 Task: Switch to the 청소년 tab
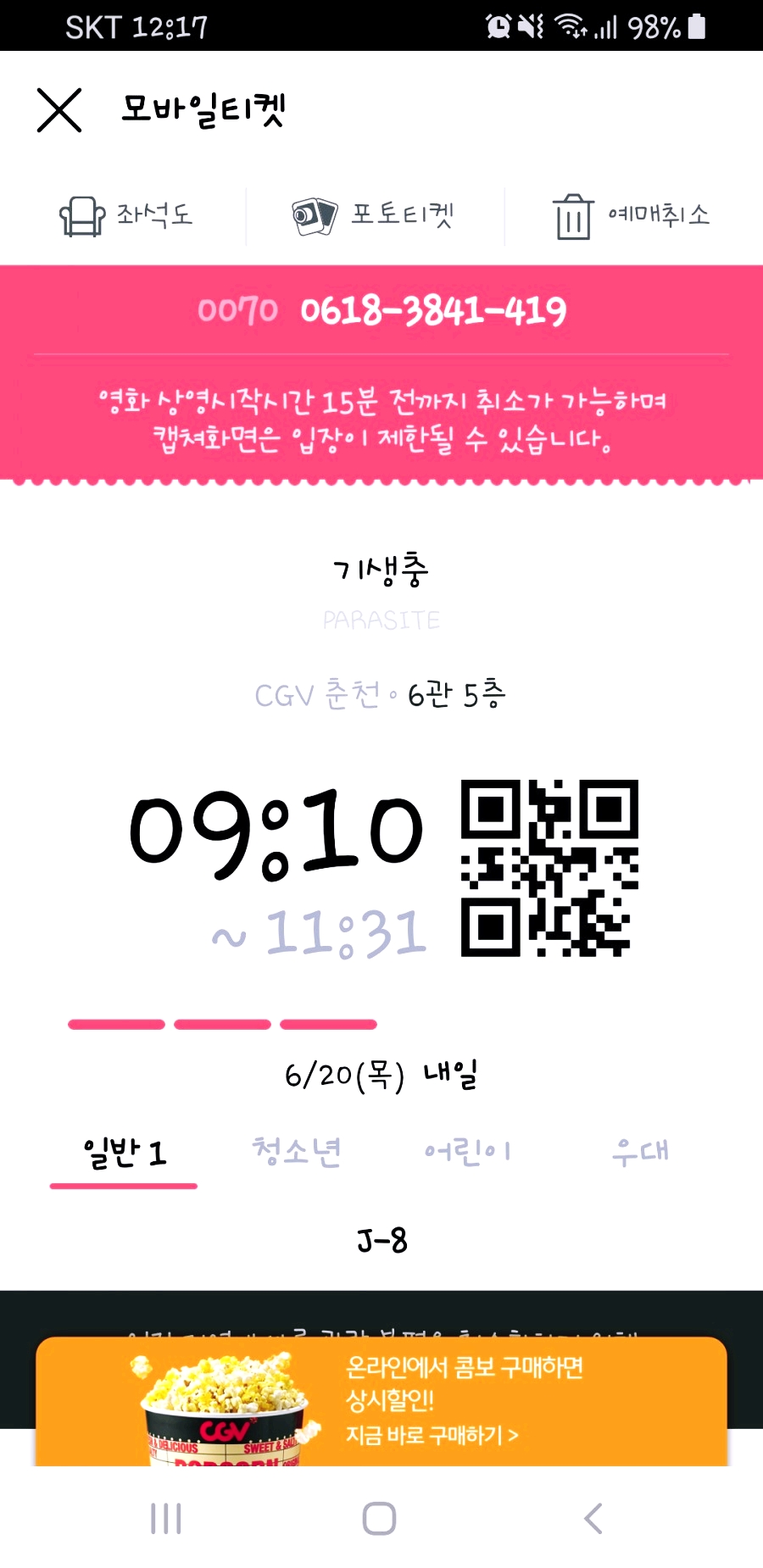coord(297,1151)
